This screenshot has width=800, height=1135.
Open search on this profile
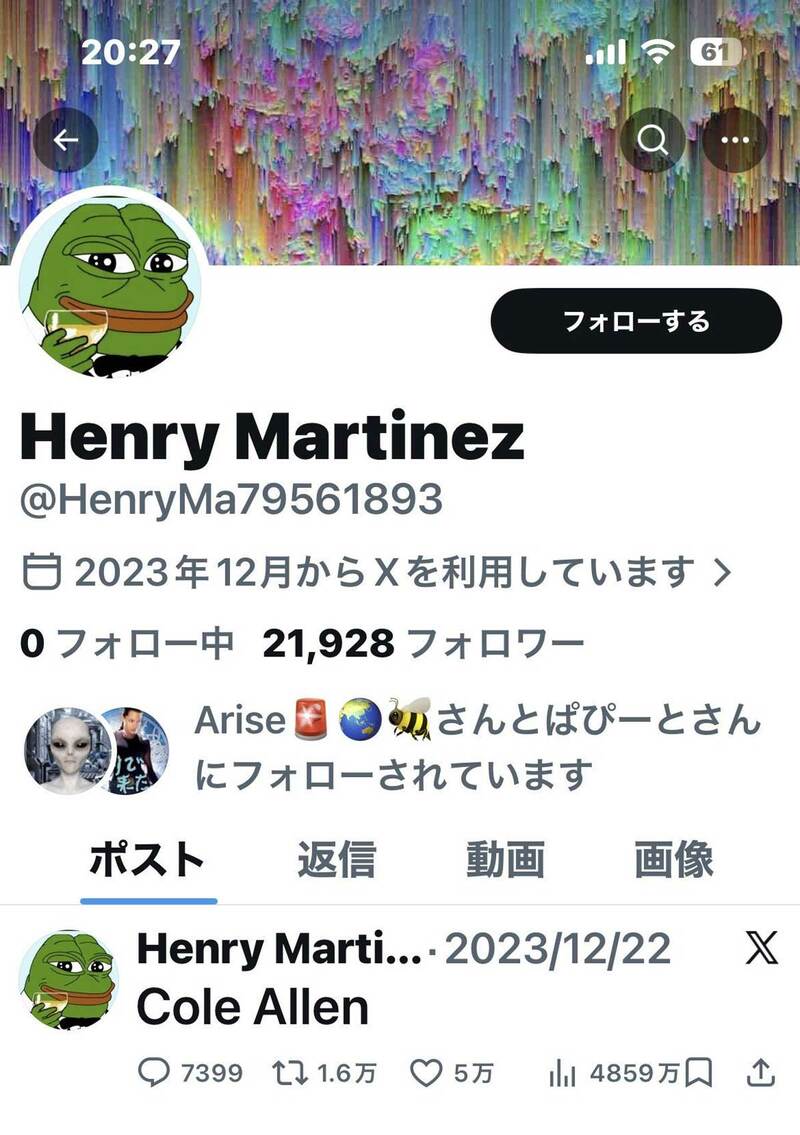tap(652, 140)
